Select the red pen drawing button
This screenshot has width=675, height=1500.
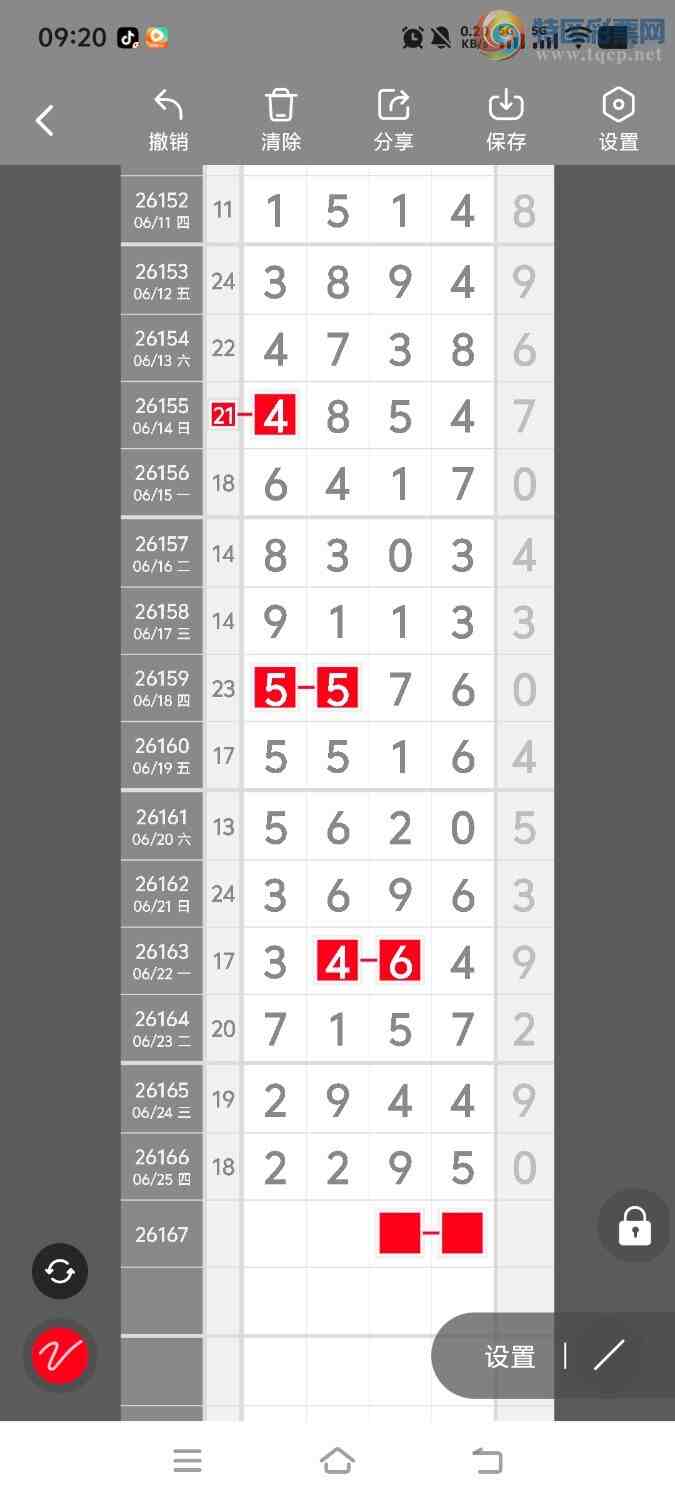(x=60, y=1355)
